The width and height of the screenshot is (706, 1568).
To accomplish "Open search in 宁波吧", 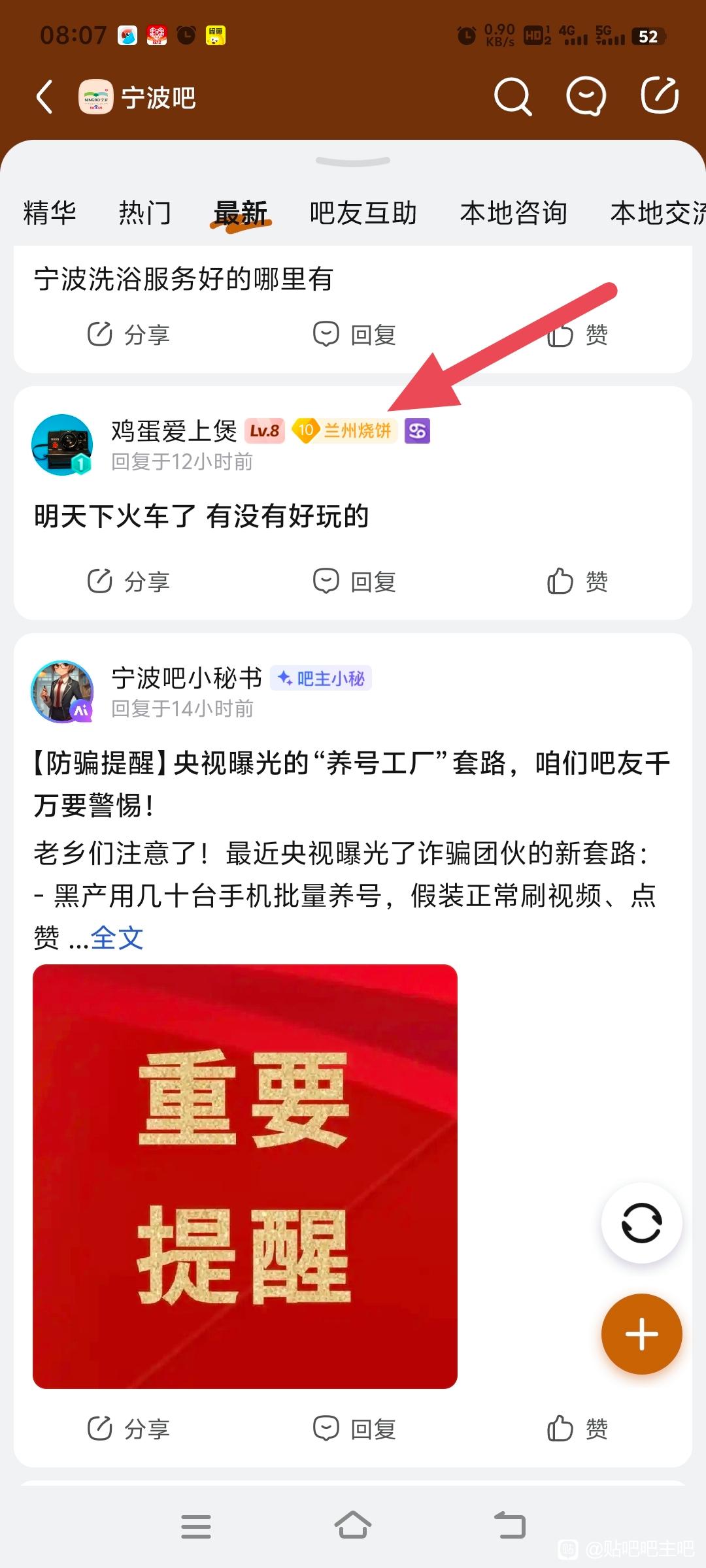I will click(x=513, y=98).
